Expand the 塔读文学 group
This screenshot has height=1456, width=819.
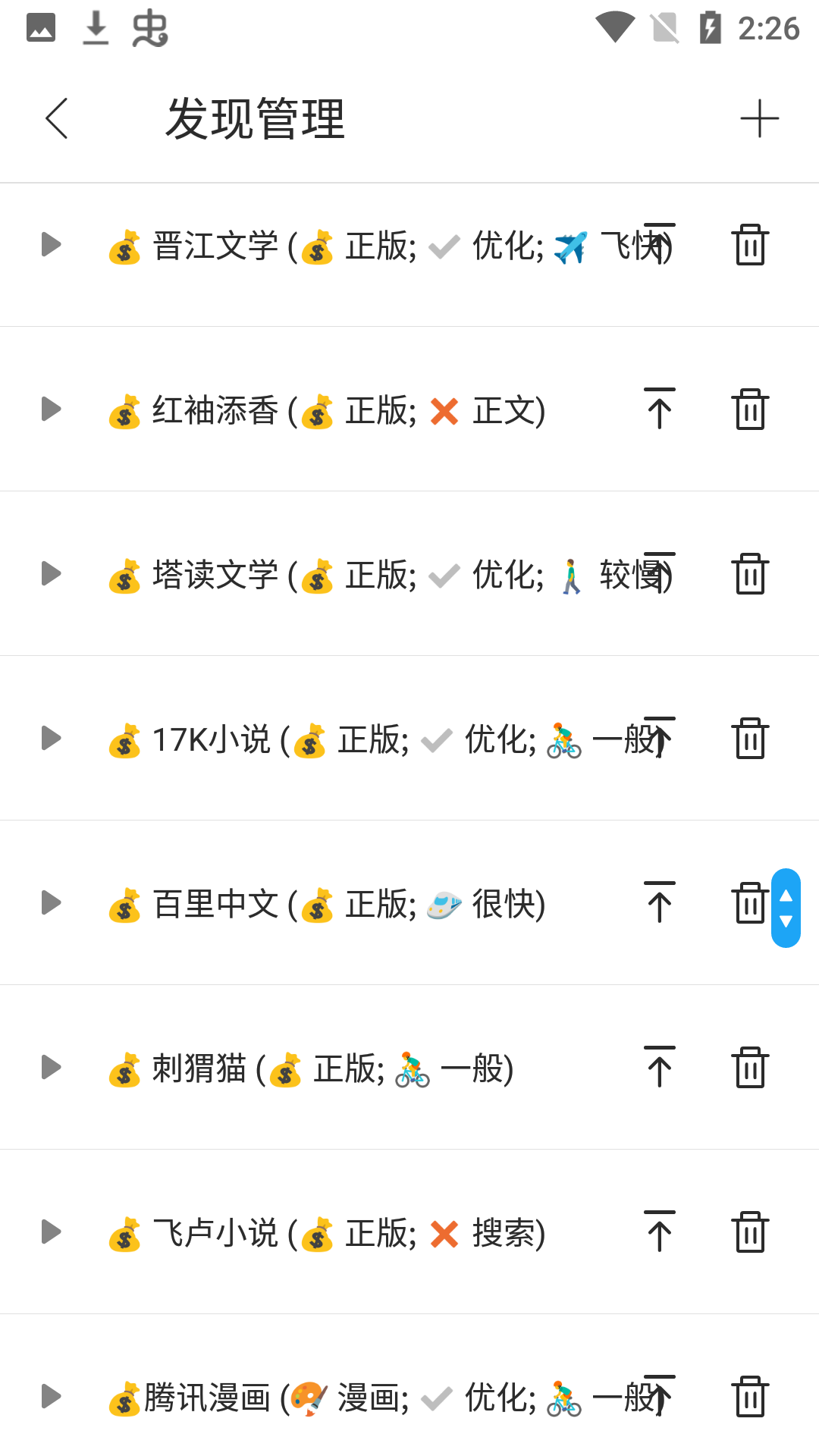coord(51,574)
